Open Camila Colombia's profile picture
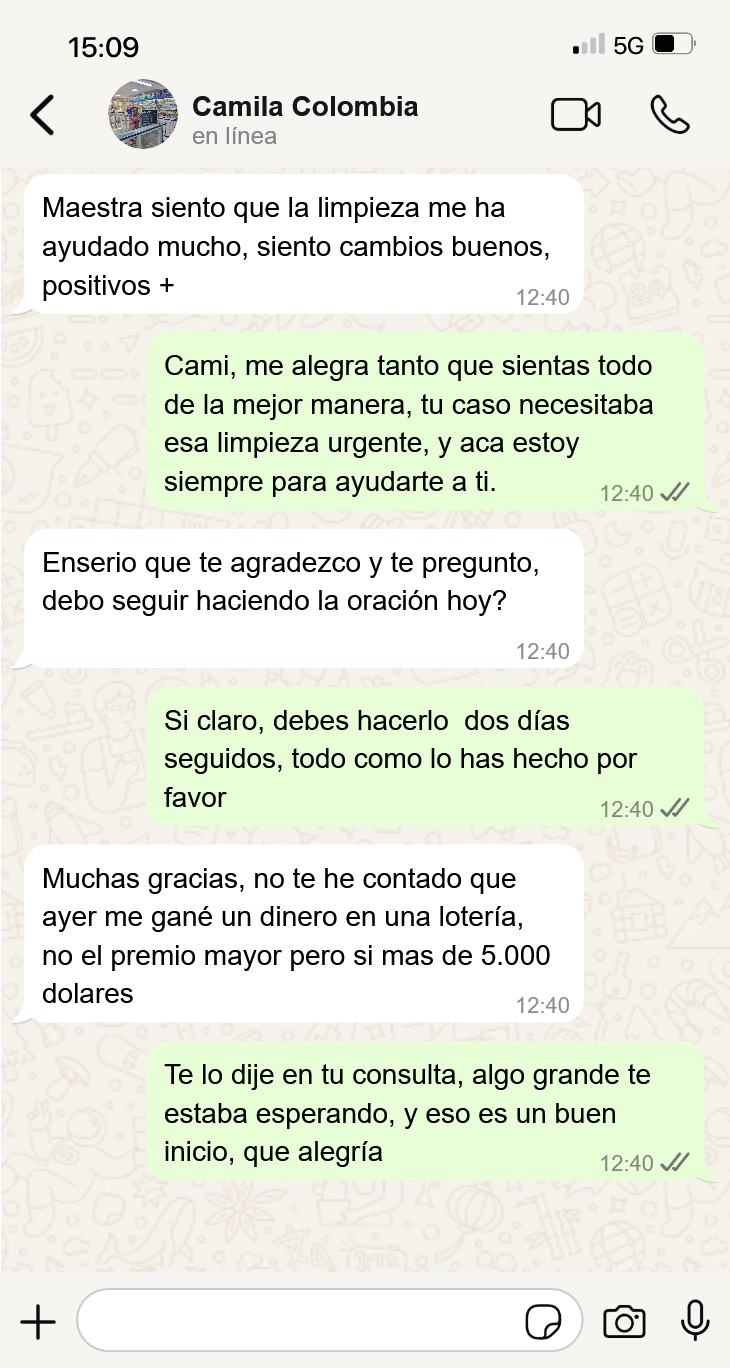 point(142,115)
